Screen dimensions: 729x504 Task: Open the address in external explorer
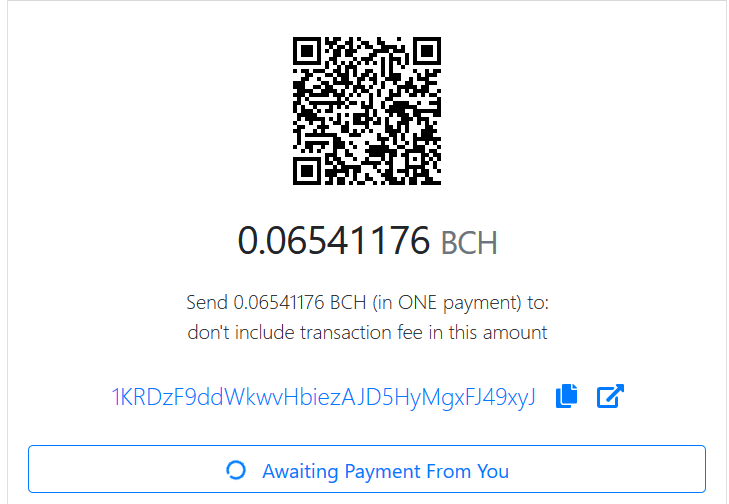click(x=610, y=397)
